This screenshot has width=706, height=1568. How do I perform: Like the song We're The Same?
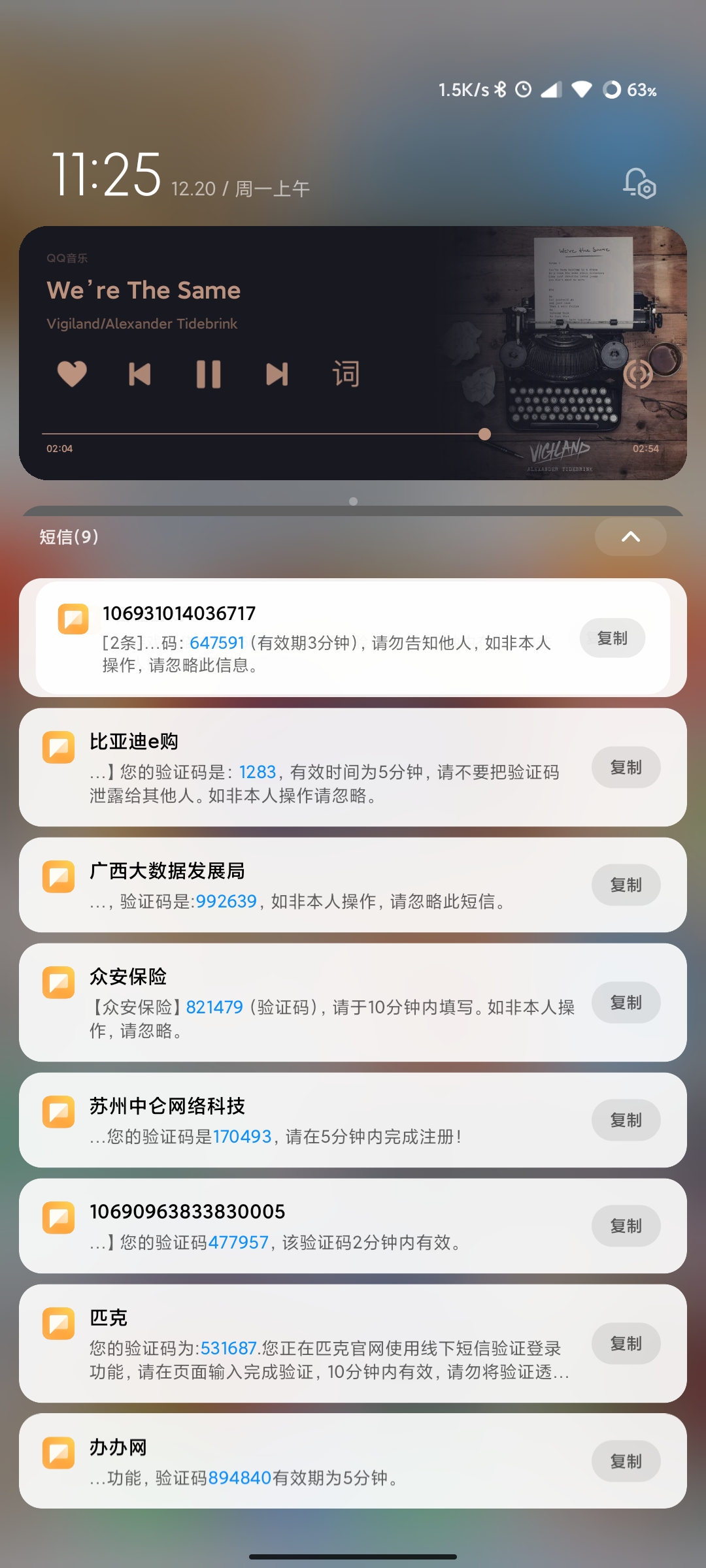(72, 374)
